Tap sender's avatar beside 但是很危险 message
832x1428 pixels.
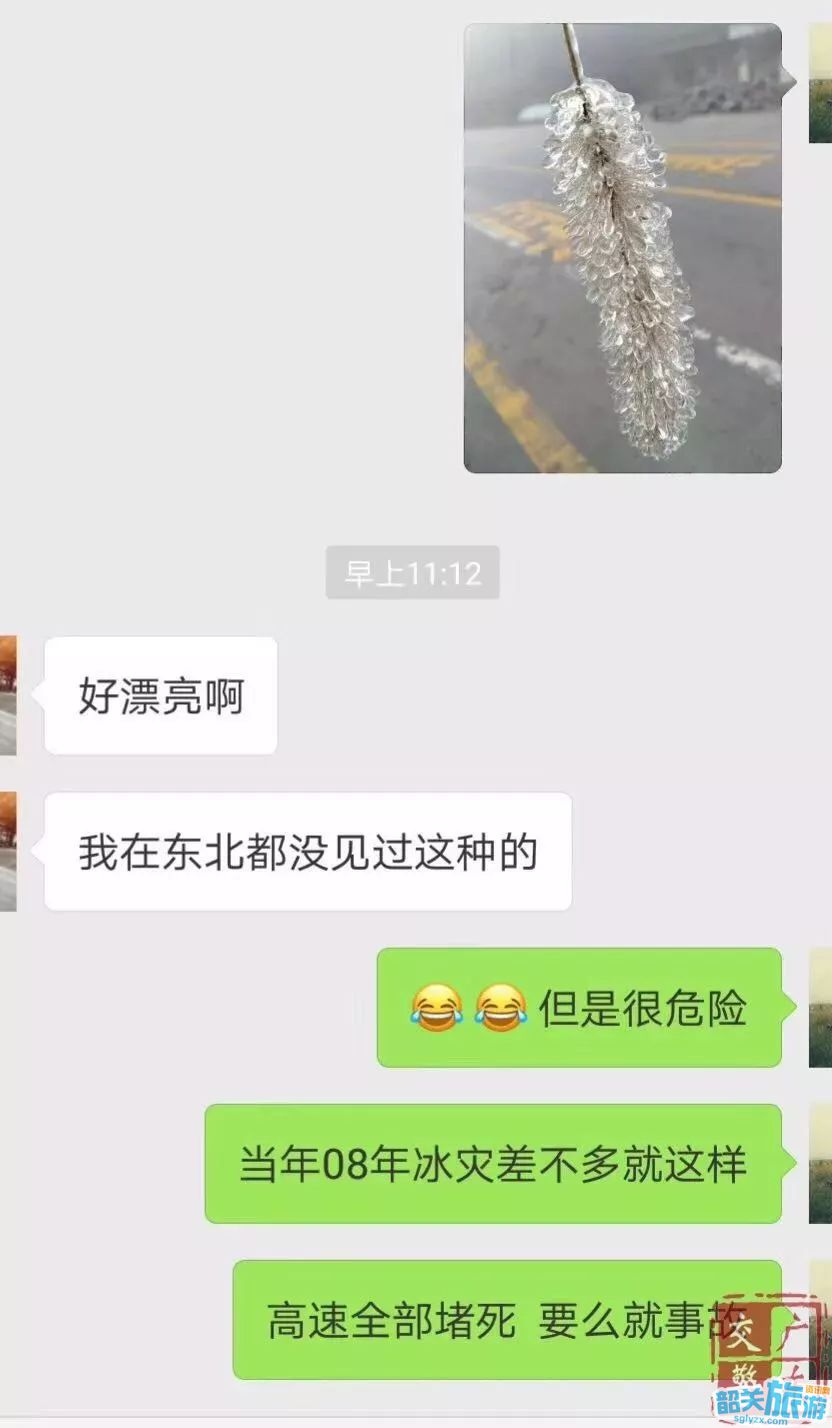pos(820,1007)
